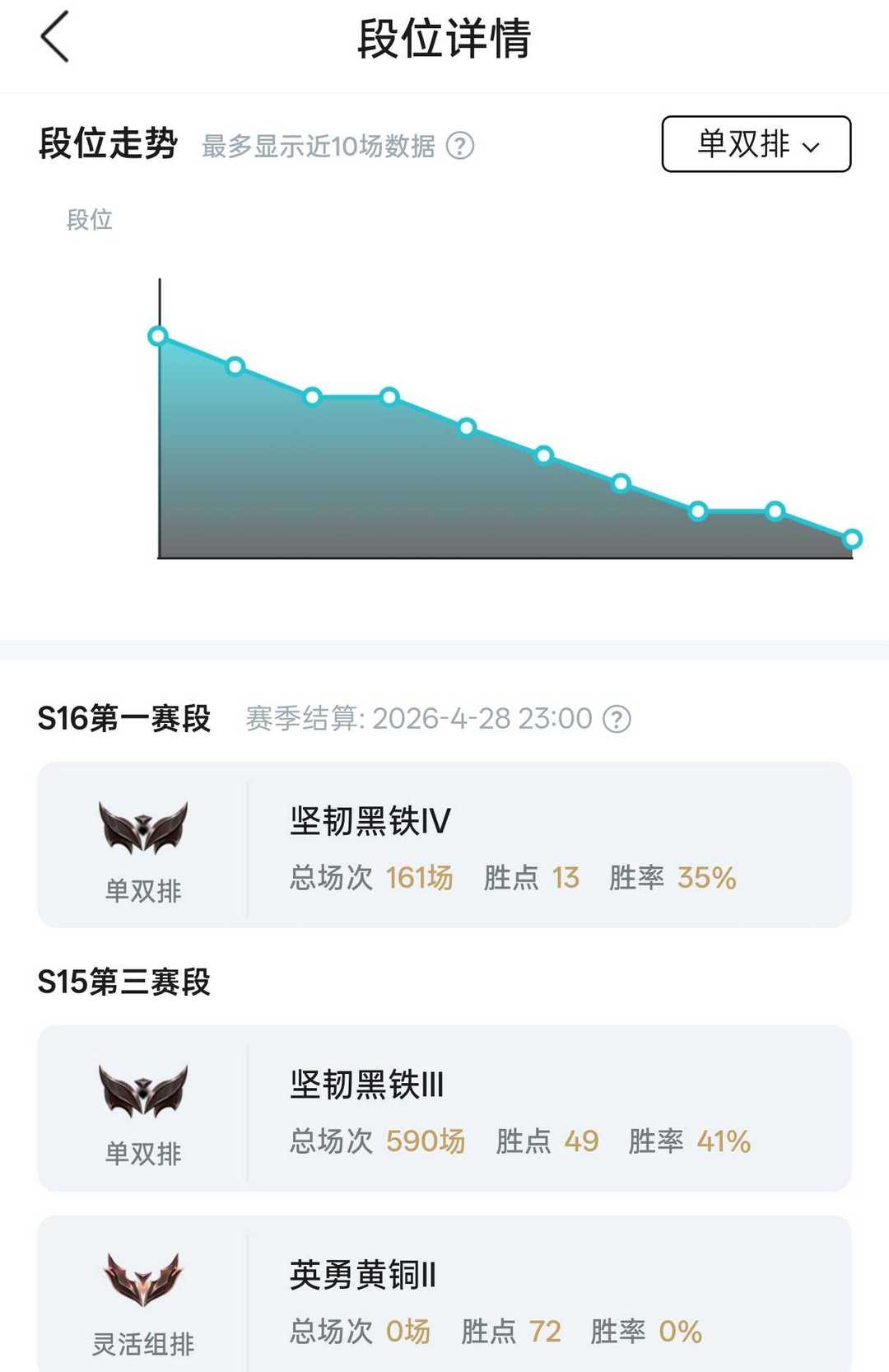This screenshot has width=889, height=1372.
Task: Tap the chevron arrow inside the 单双排 selector
Action: coord(812,147)
